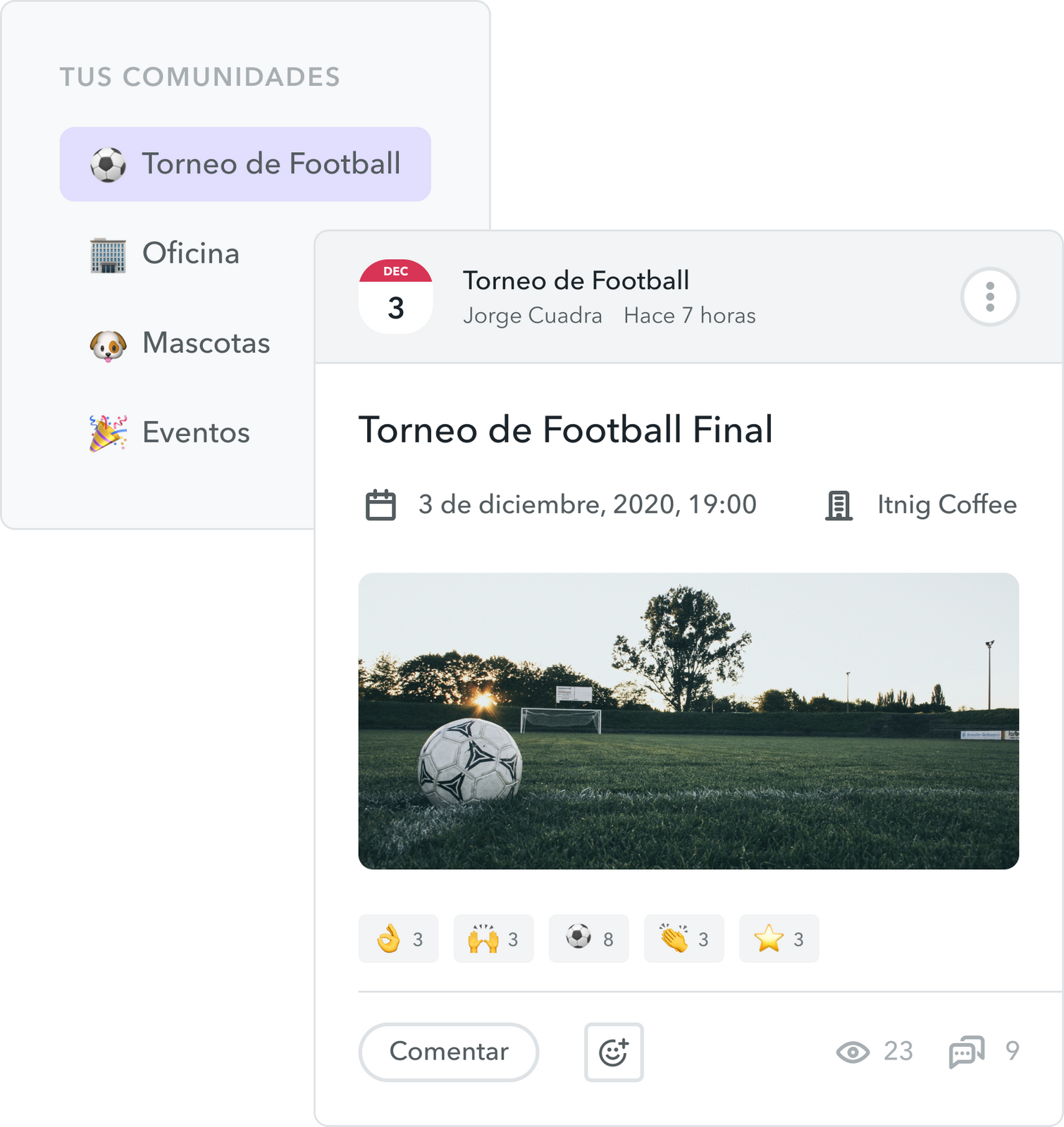1064x1127 pixels.
Task: View the football field photo
Action: click(688, 721)
